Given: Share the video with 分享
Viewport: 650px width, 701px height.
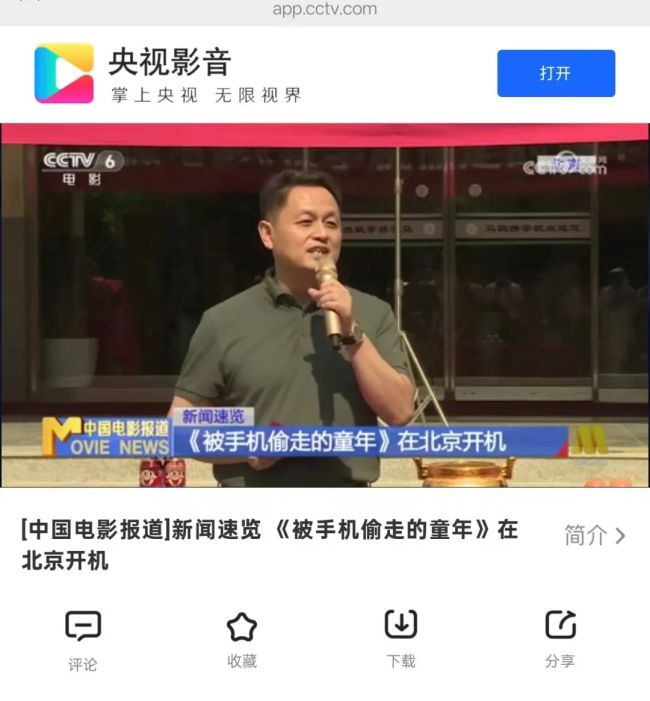Looking at the screenshot, I should pos(560,640).
